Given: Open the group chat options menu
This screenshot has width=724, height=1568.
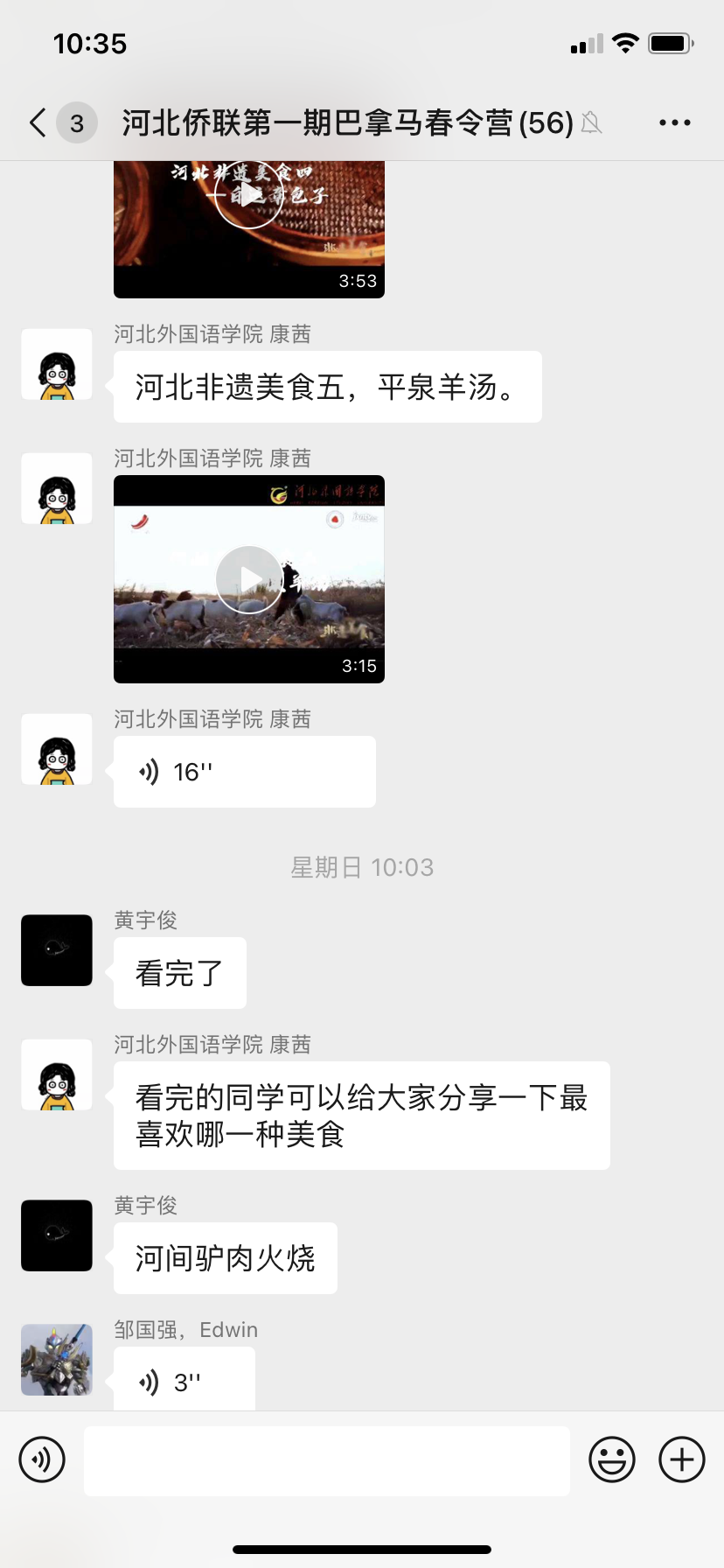Looking at the screenshot, I should coord(674,122).
